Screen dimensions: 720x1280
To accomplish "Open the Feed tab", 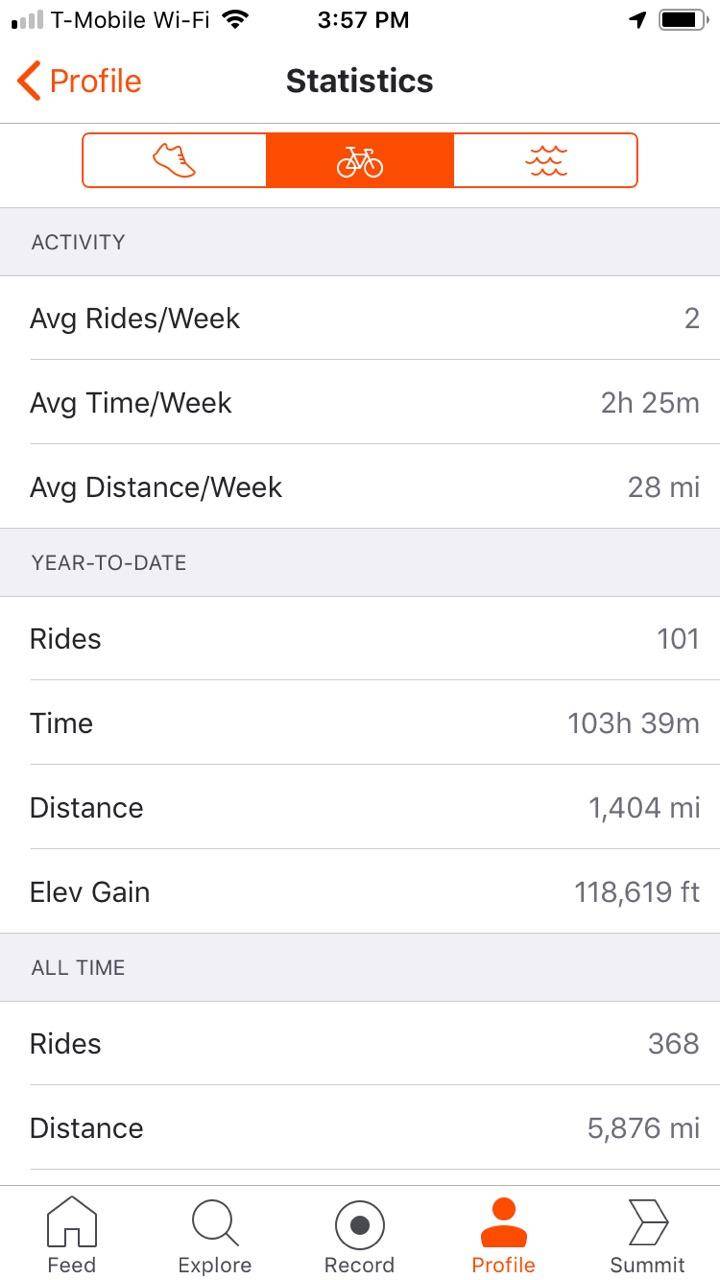I will click(x=72, y=1236).
